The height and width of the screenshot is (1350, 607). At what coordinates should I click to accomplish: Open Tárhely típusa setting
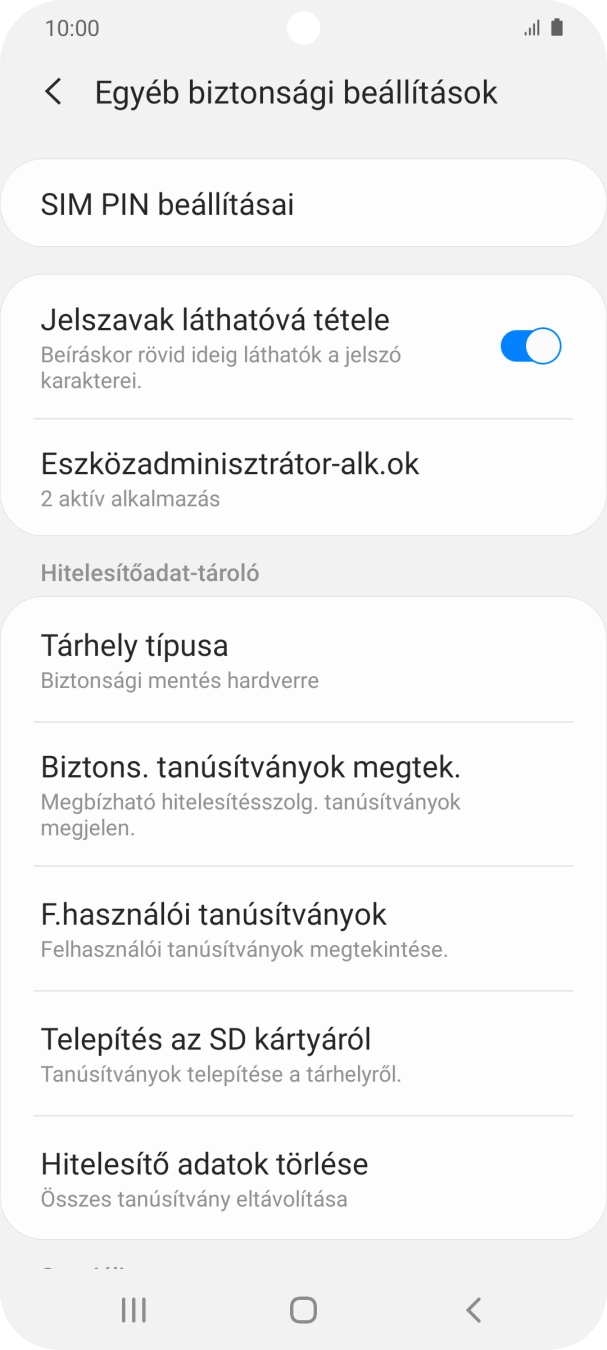[x=303, y=660]
